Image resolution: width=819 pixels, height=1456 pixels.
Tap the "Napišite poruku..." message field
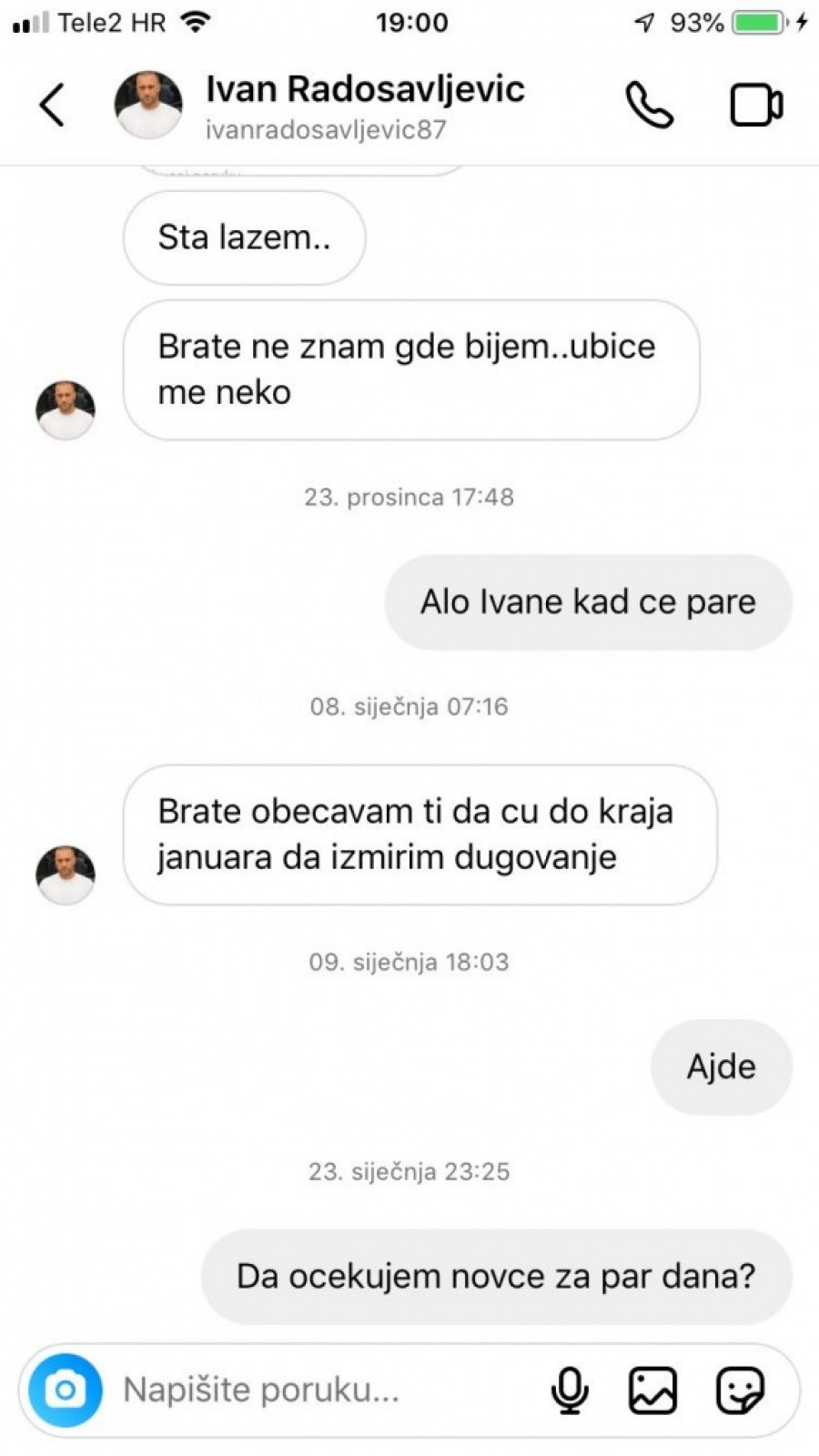point(309,1390)
